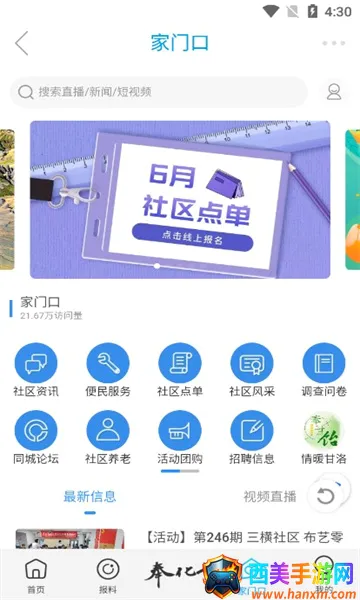View 社区风采
The height and width of the screenshot is (600, 360).
[252, 370]
